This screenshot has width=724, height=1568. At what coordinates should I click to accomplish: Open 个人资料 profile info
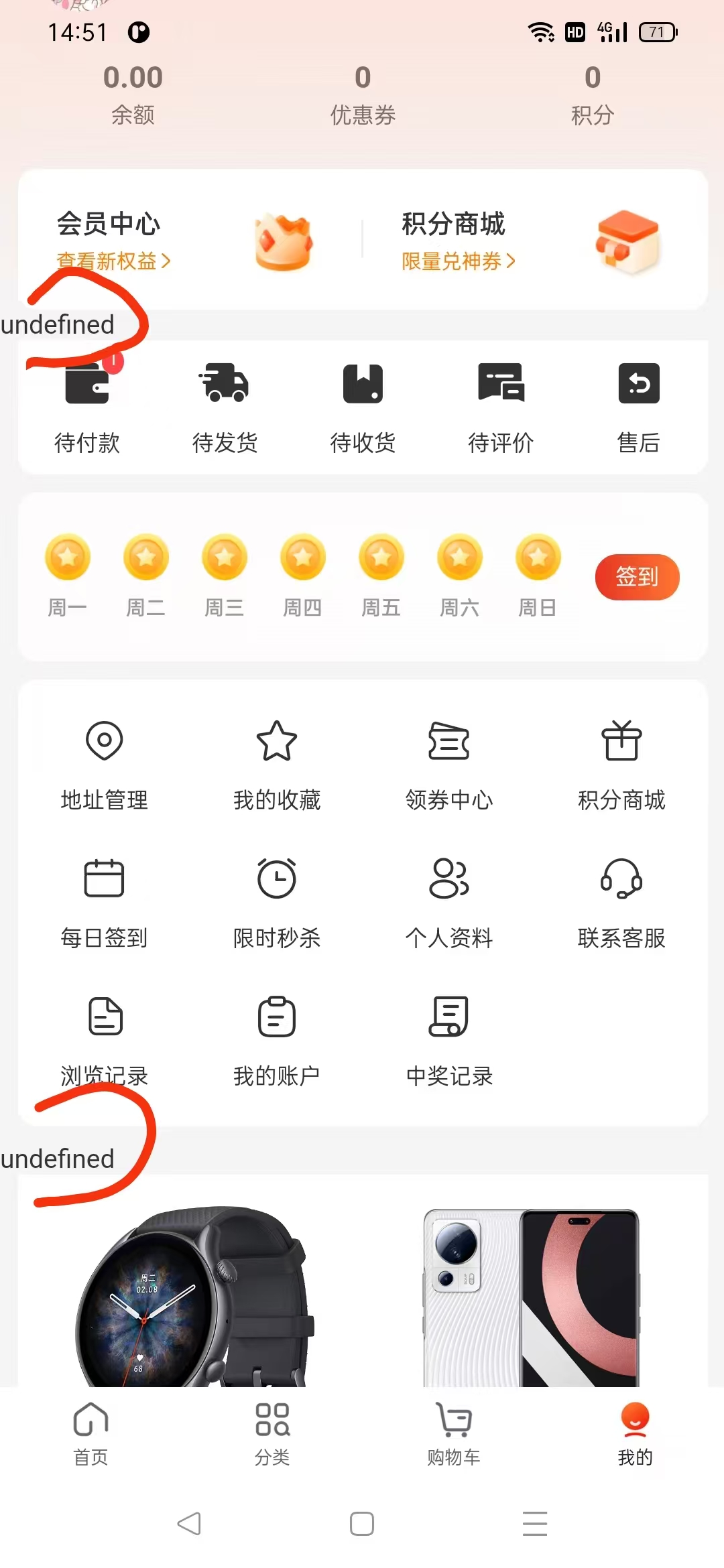click(449, 902)
